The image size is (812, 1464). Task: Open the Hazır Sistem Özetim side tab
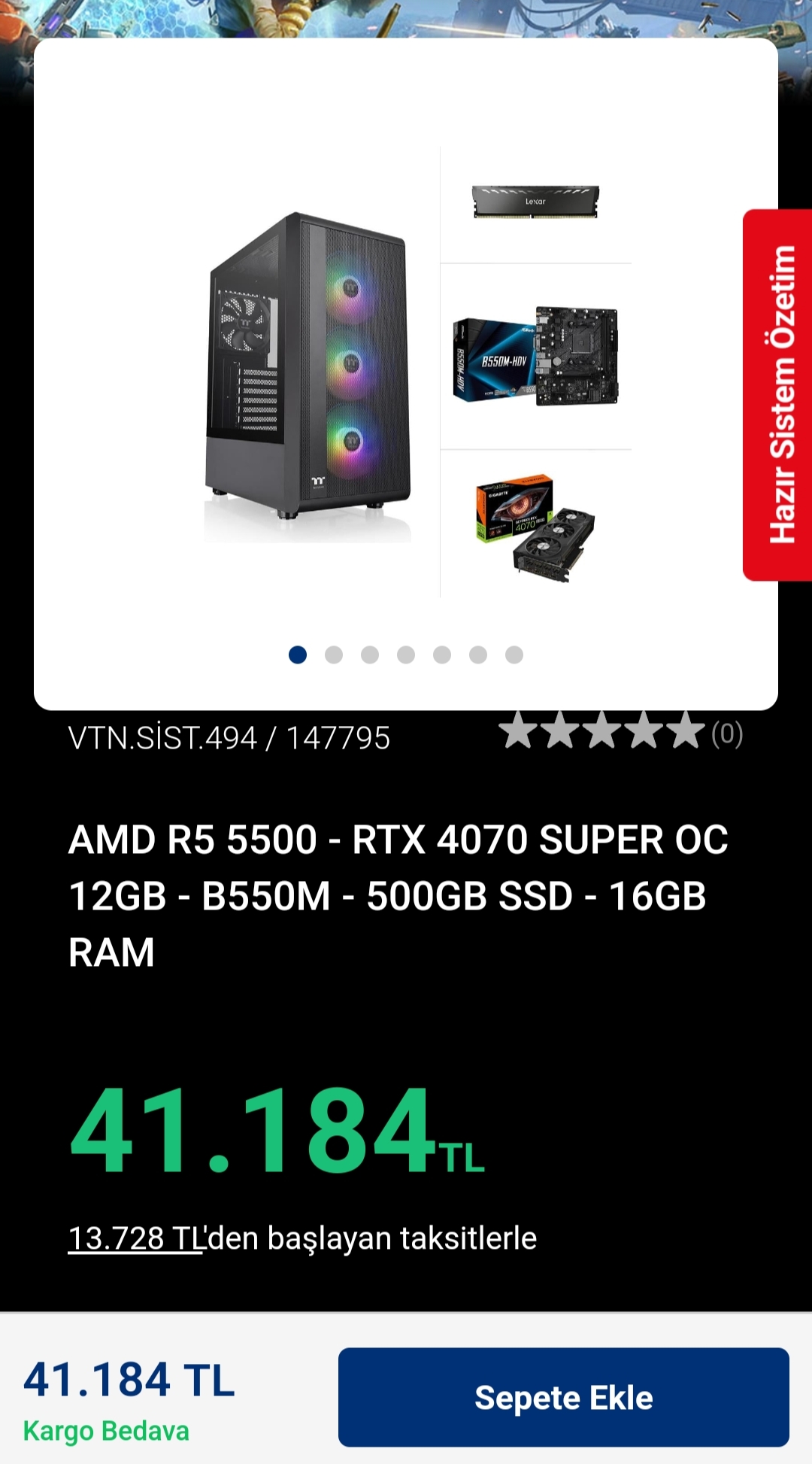pyautogui.click(x=780, y=395)
